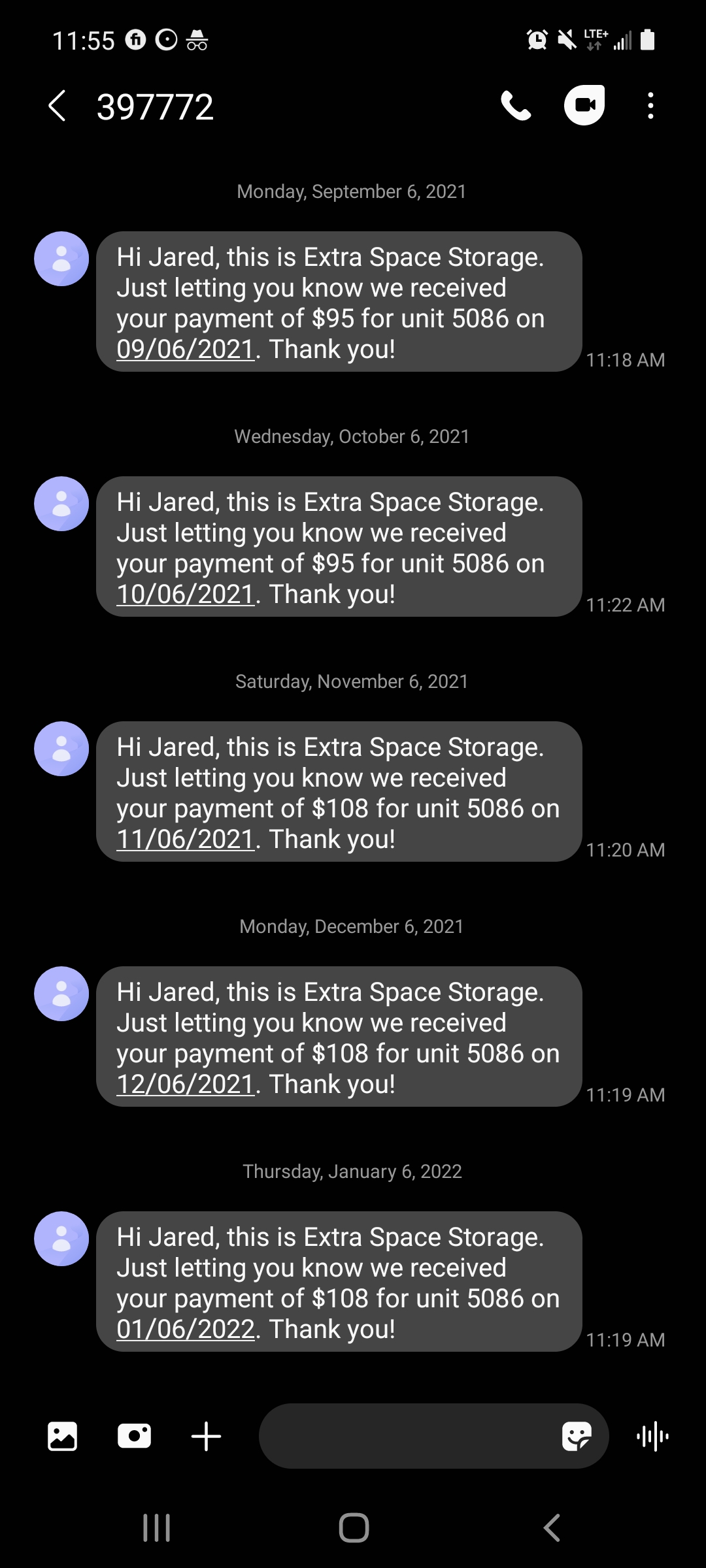The width and height of the screenshot is (706, 1568).
Task: Go to the home screen
Action: [354, 1527]
